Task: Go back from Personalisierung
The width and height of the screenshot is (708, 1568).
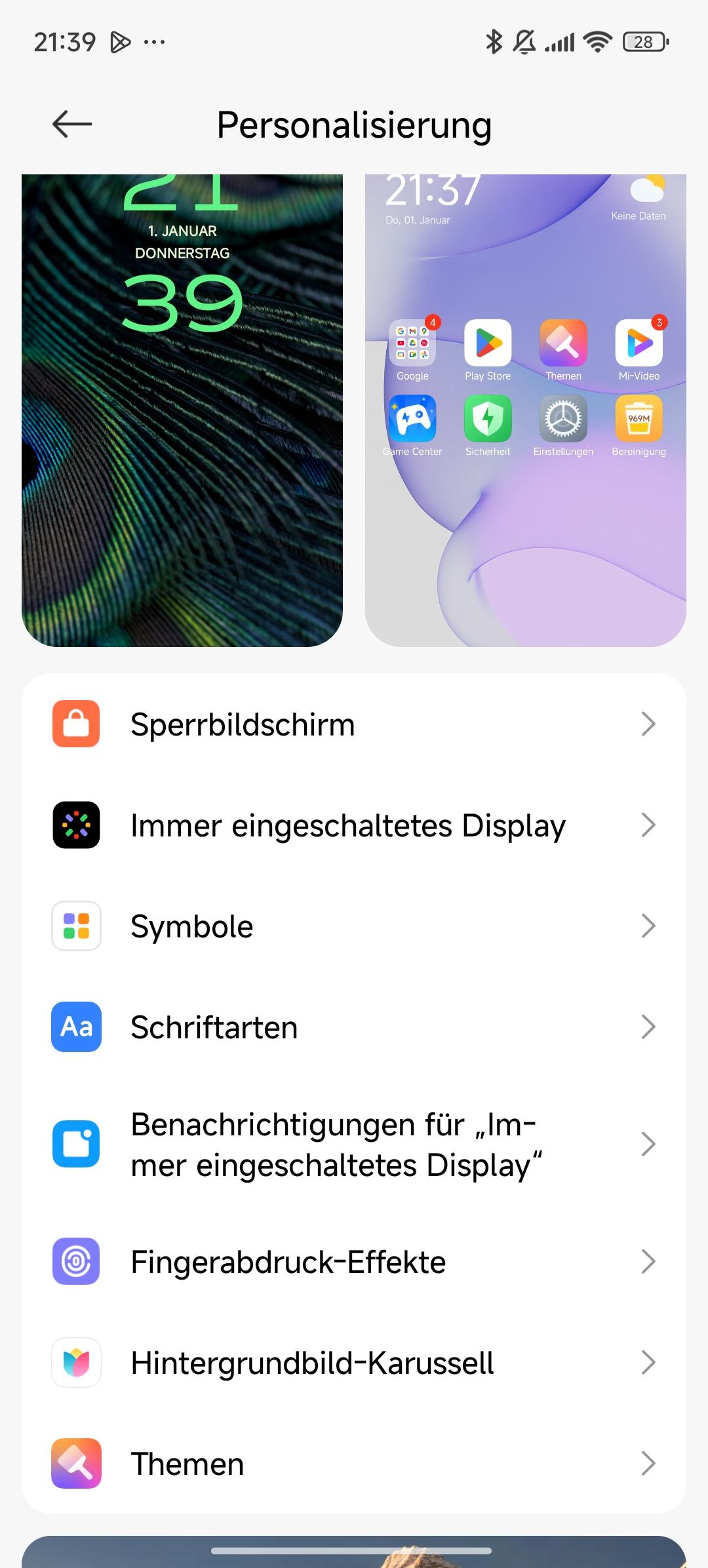Action: click(x=72, y=125)
